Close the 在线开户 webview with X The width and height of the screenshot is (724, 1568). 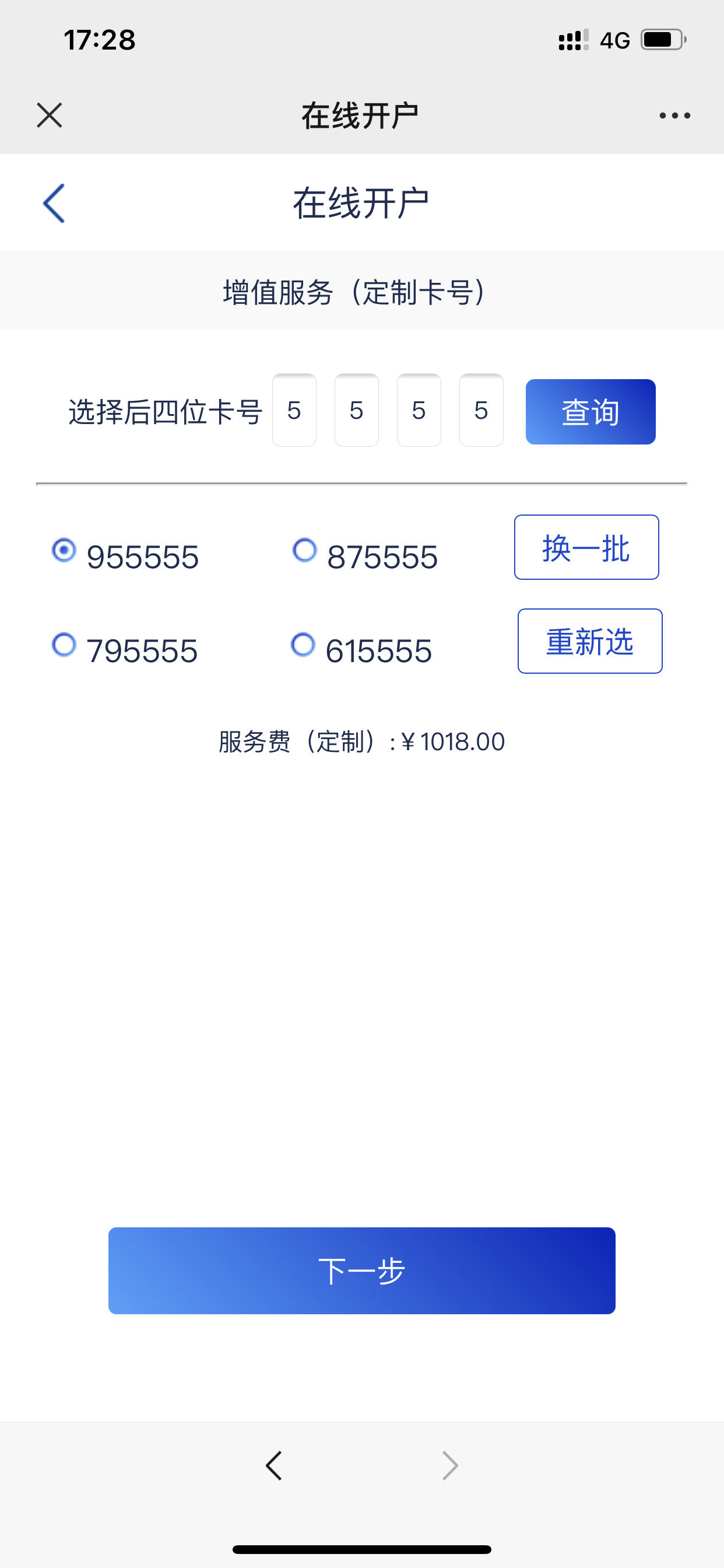click(x=50, y=115)
